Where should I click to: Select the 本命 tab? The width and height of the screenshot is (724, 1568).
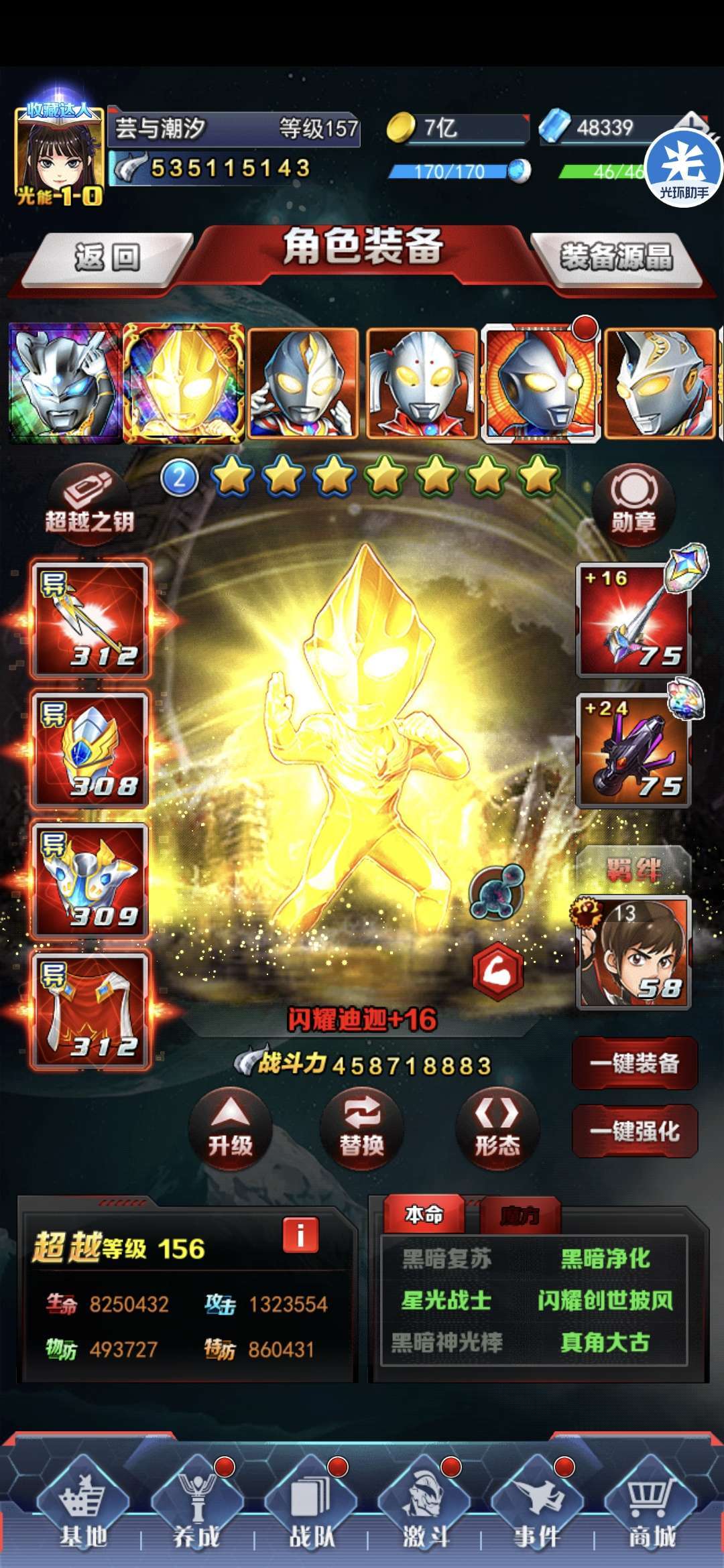point(424,1214)
